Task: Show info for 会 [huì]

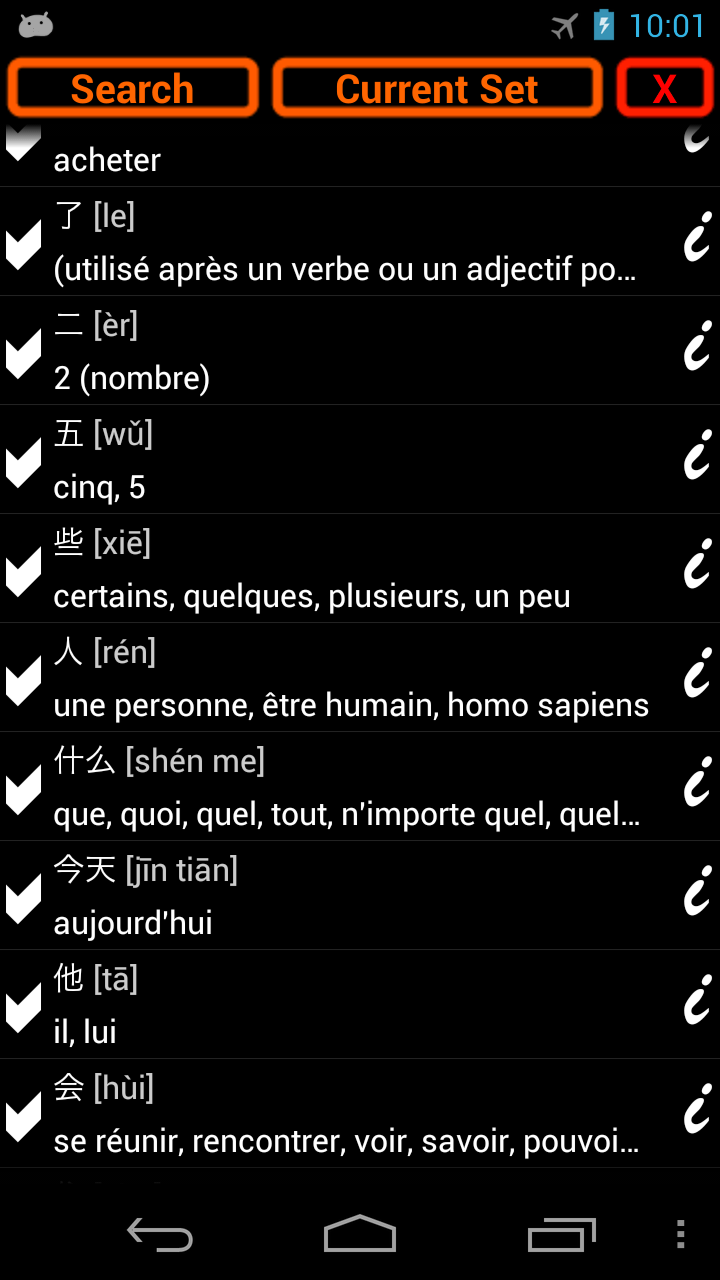Action: tap(696, 1111)
